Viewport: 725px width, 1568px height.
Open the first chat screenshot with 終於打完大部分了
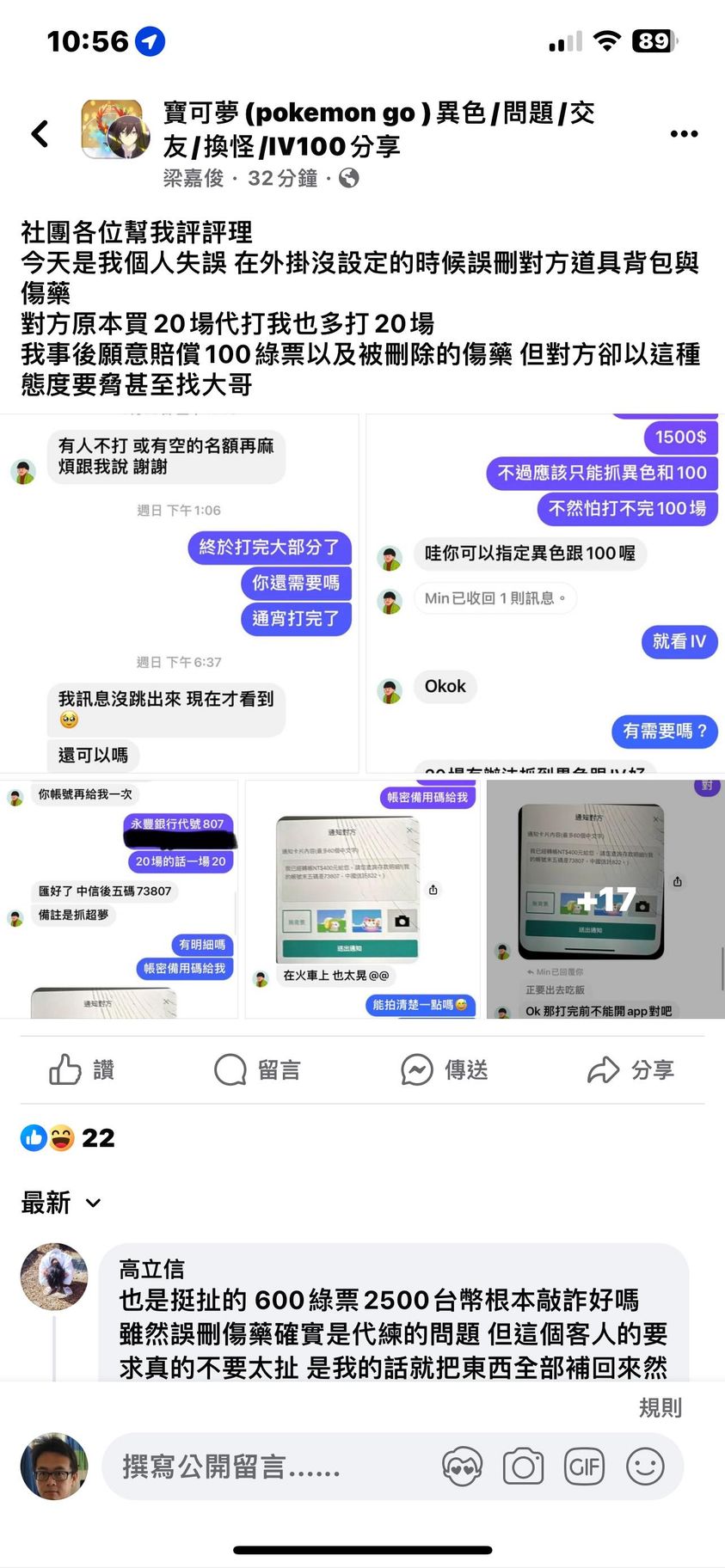(179, 593)
